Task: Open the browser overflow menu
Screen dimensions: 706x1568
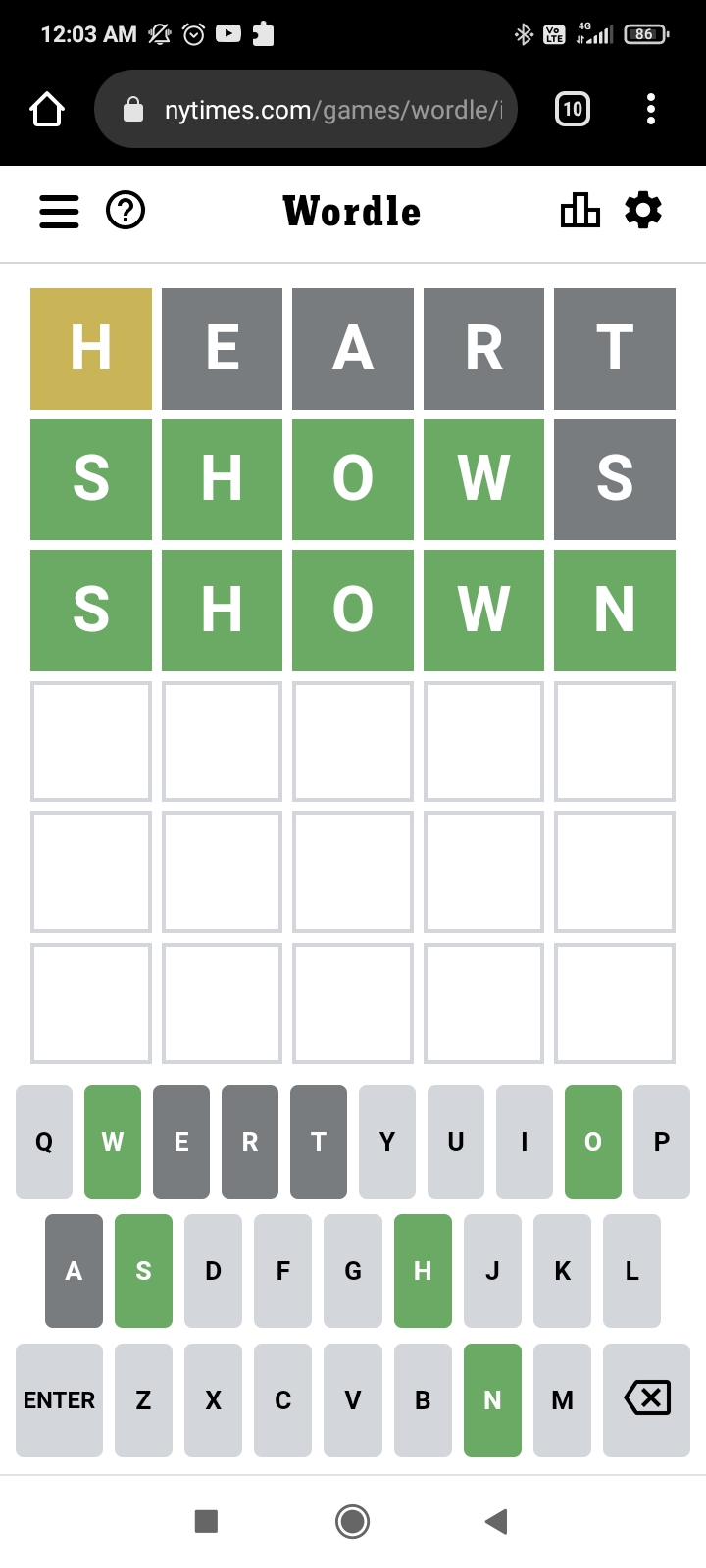Action: click(x=651, y=109)
